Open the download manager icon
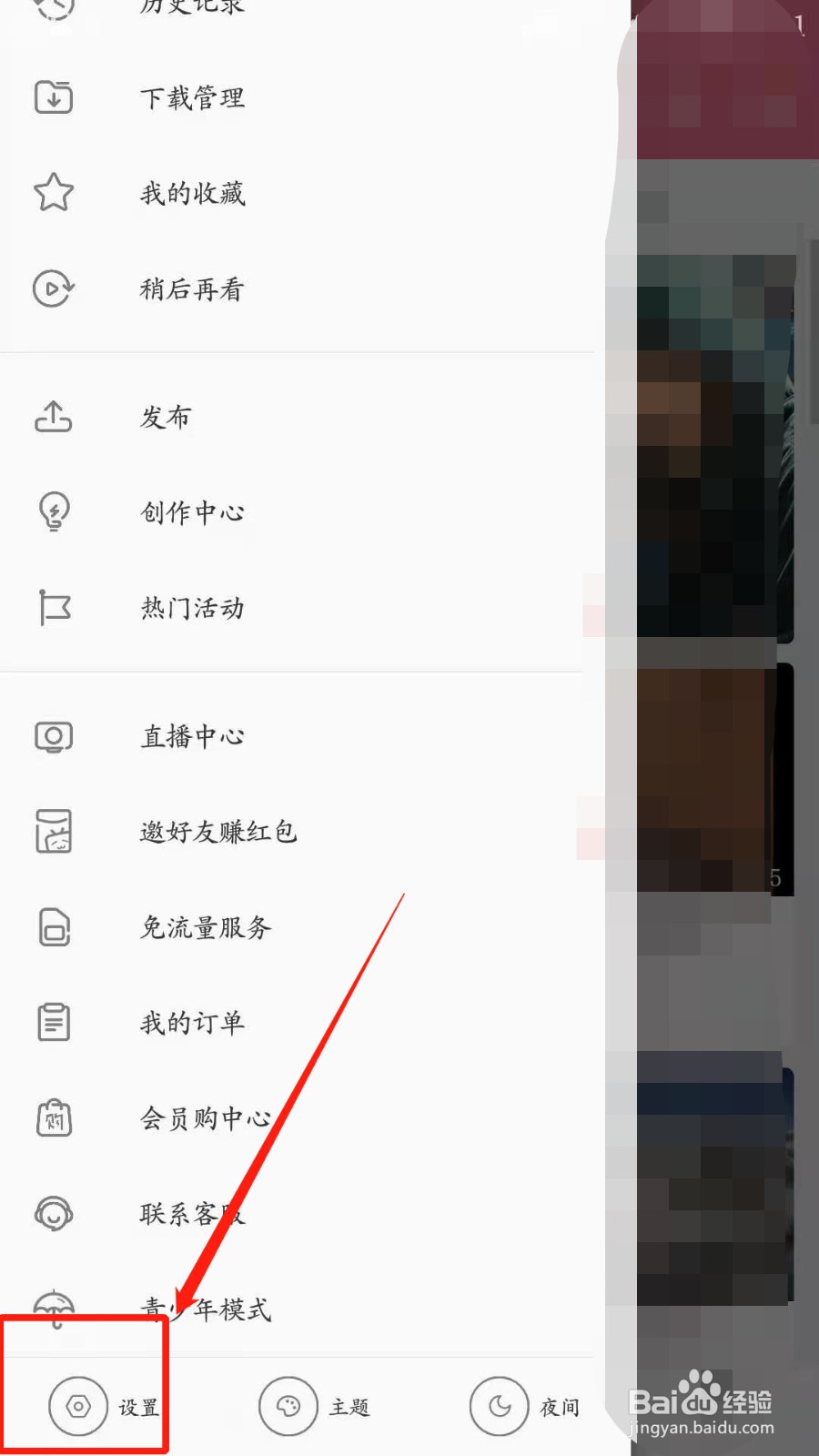 [54, 97]
